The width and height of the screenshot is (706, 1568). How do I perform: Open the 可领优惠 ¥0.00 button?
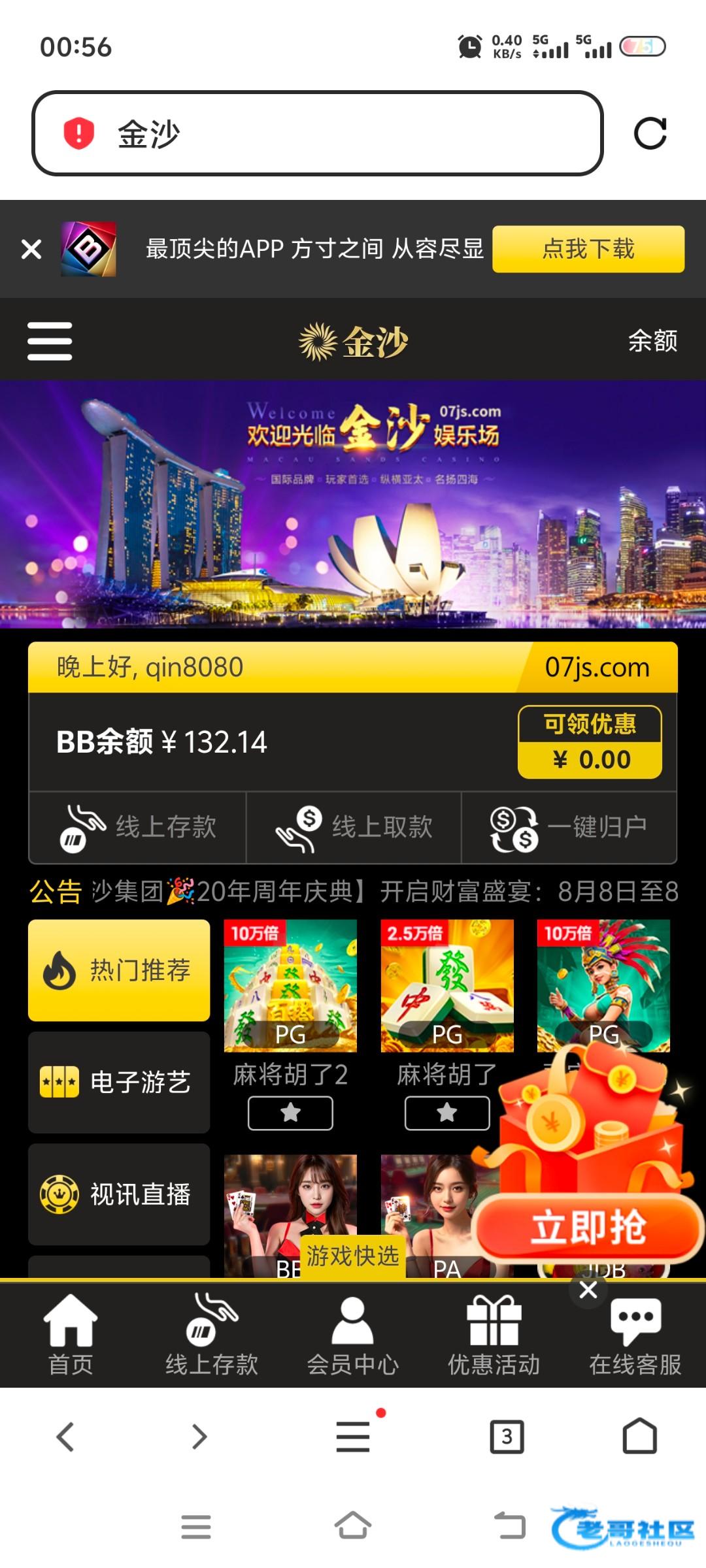coord(590,742)
